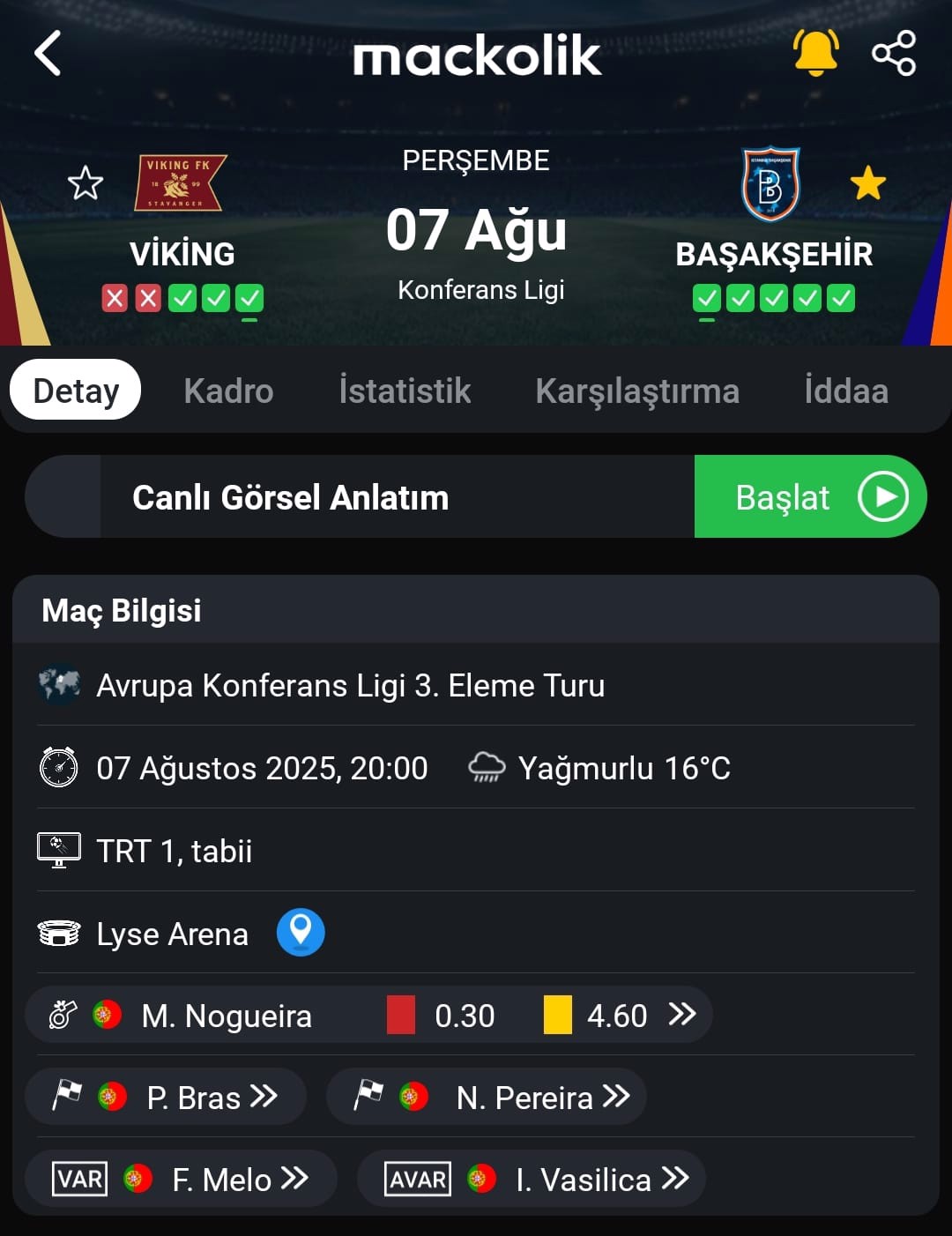This screenshot has height=1236, width=952.
Task: Open assistant referee P. Bras's details
Action: click(x=167, y=1098)
